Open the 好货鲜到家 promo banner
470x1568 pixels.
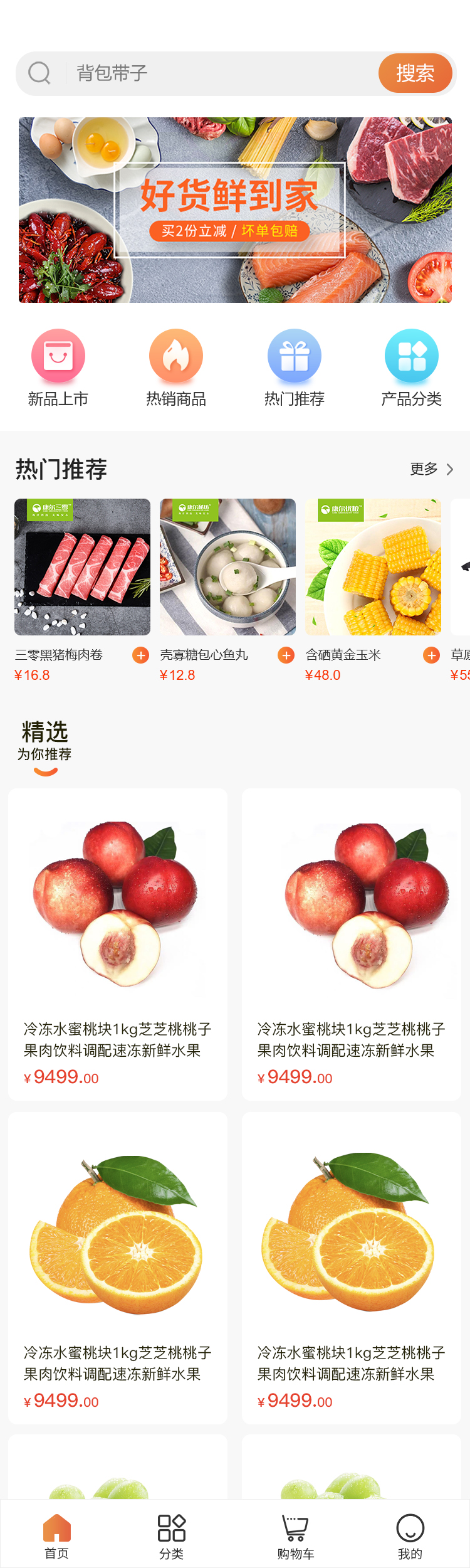235,210
